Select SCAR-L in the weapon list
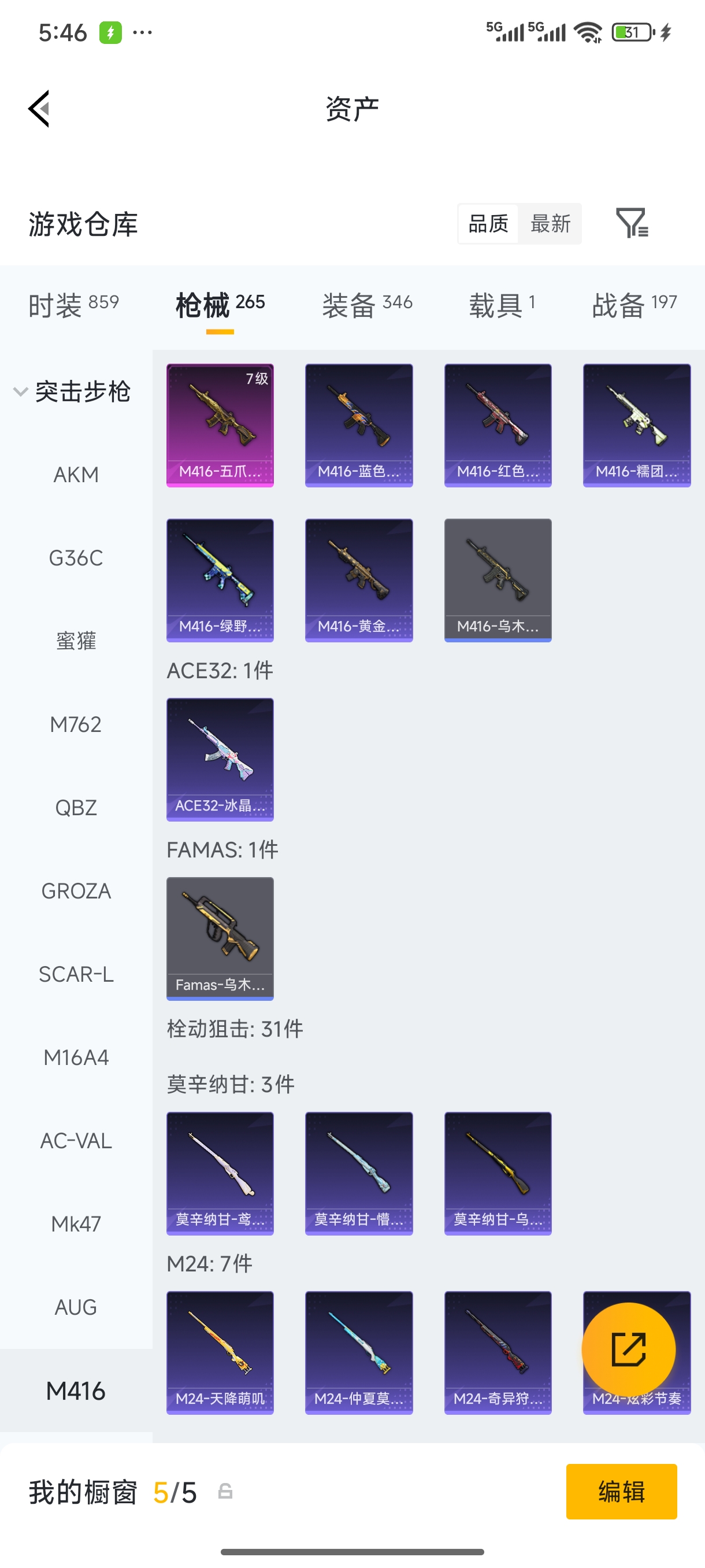Screen dimensions: 705x1568 [76, 975]
